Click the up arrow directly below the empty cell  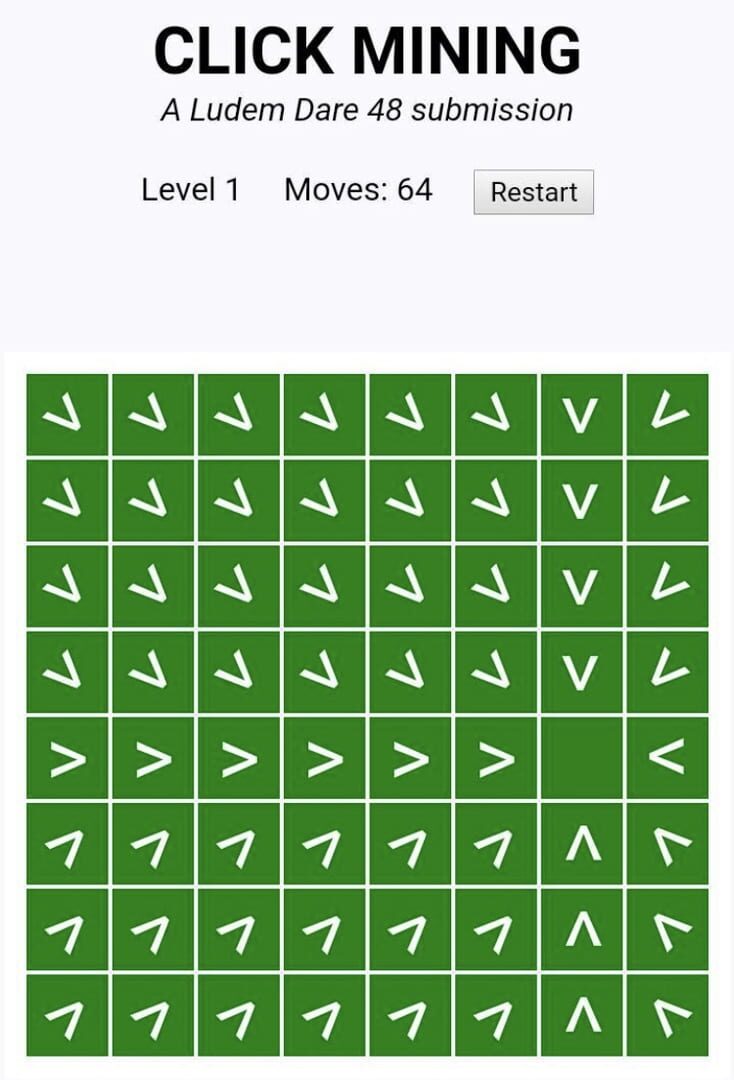[580, 842]
